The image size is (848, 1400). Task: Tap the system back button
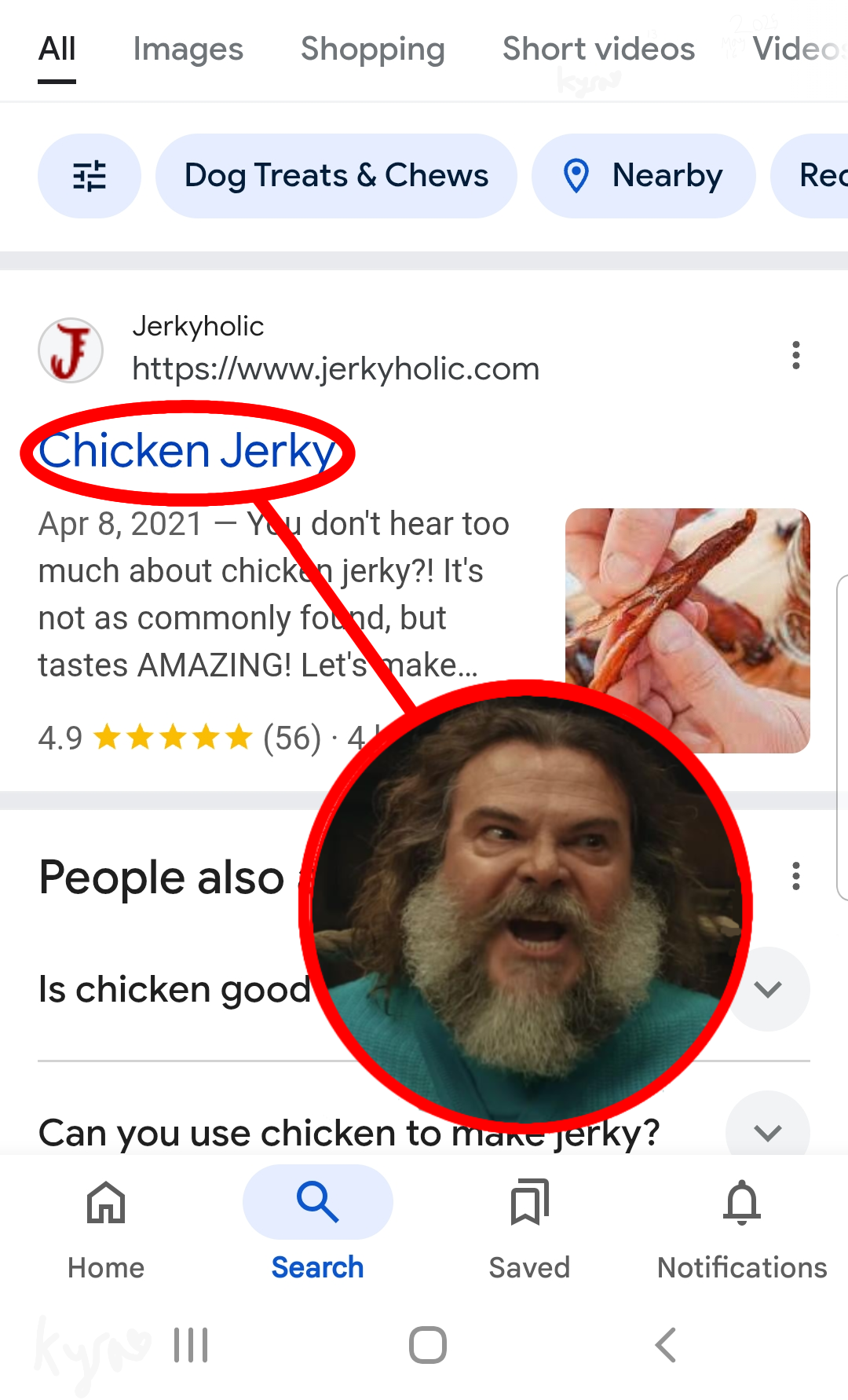pyautogui.click(x=665, y=1345)
